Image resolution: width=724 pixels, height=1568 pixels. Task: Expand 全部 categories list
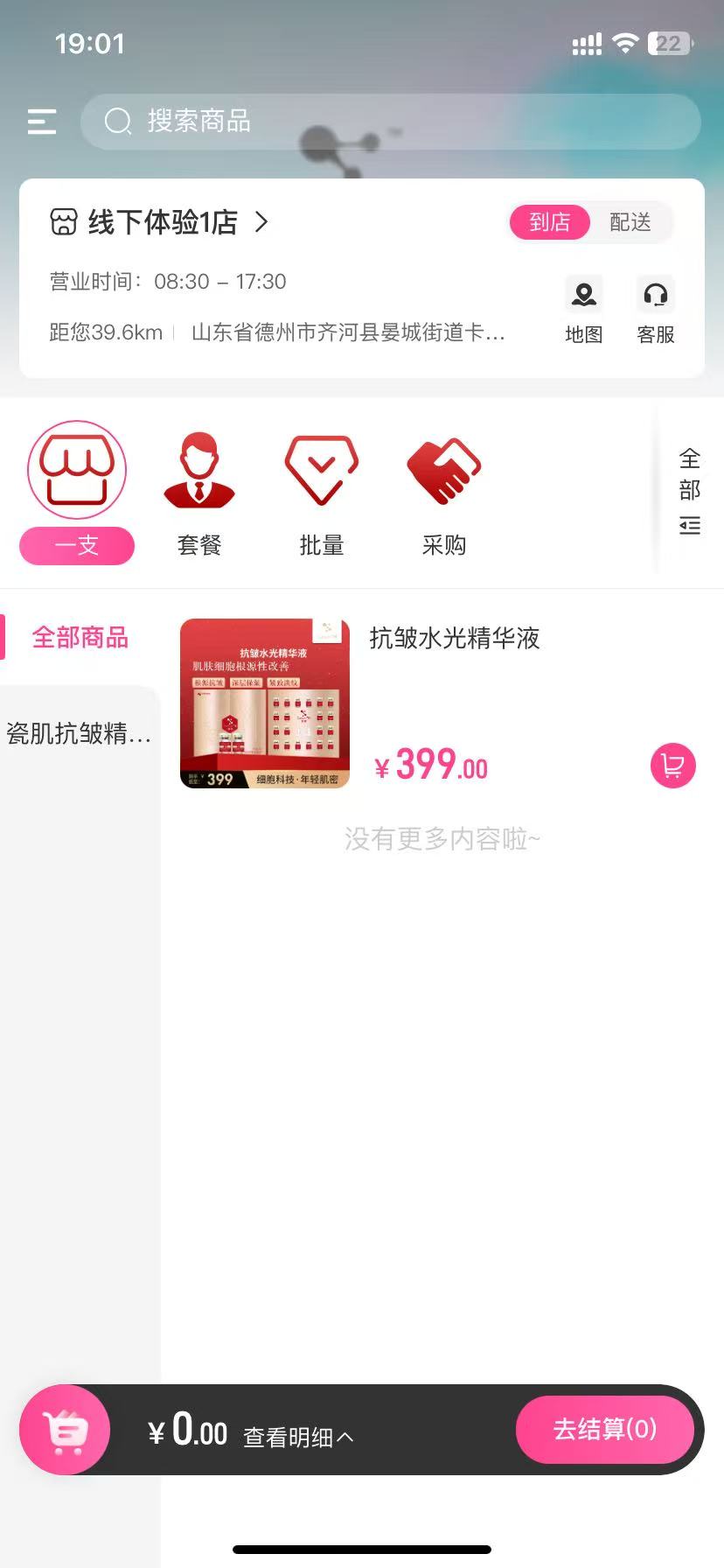click(689, 492)
